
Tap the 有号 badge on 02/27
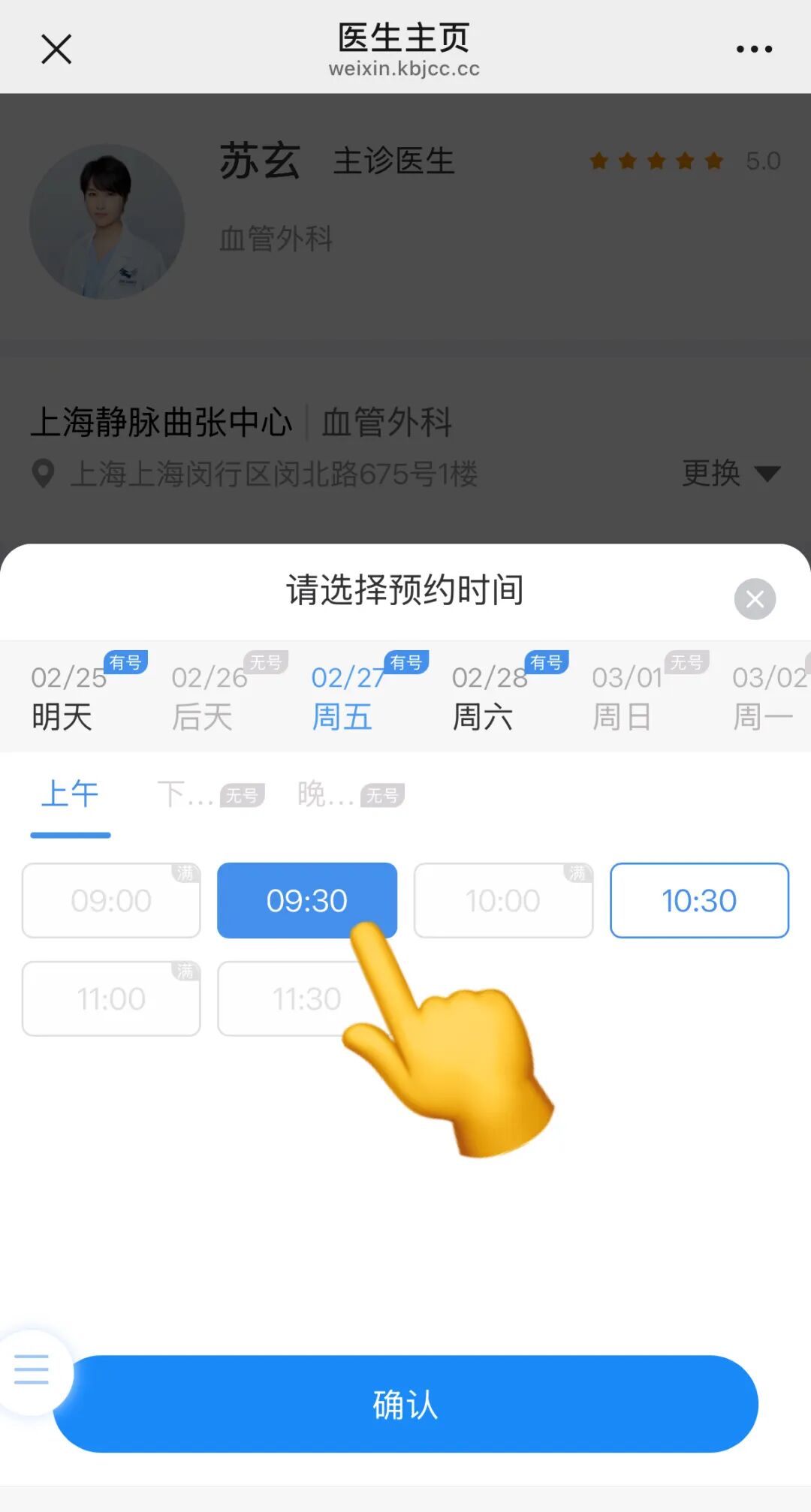(x=404, y=662)
